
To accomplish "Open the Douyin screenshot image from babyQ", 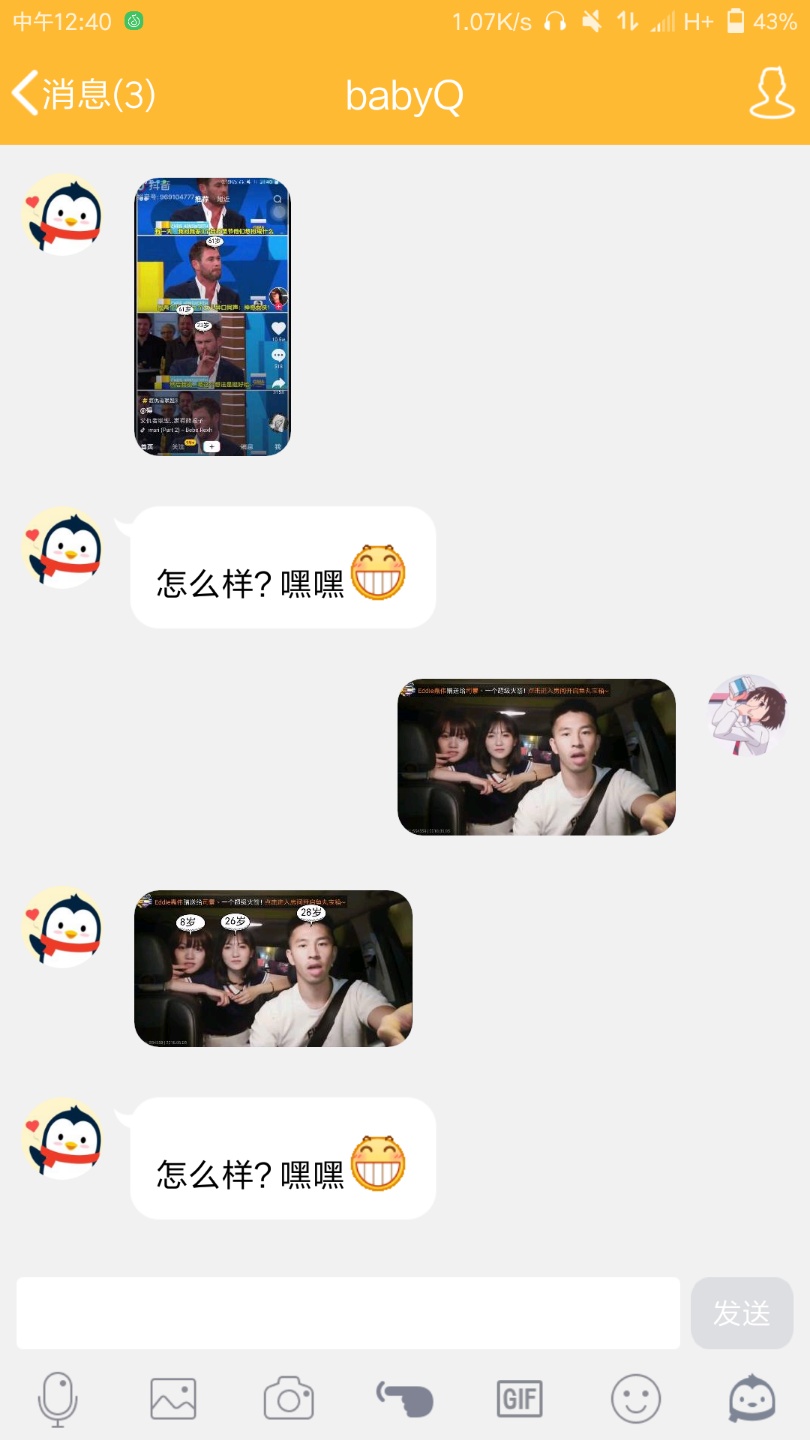I will pos(212,317).
